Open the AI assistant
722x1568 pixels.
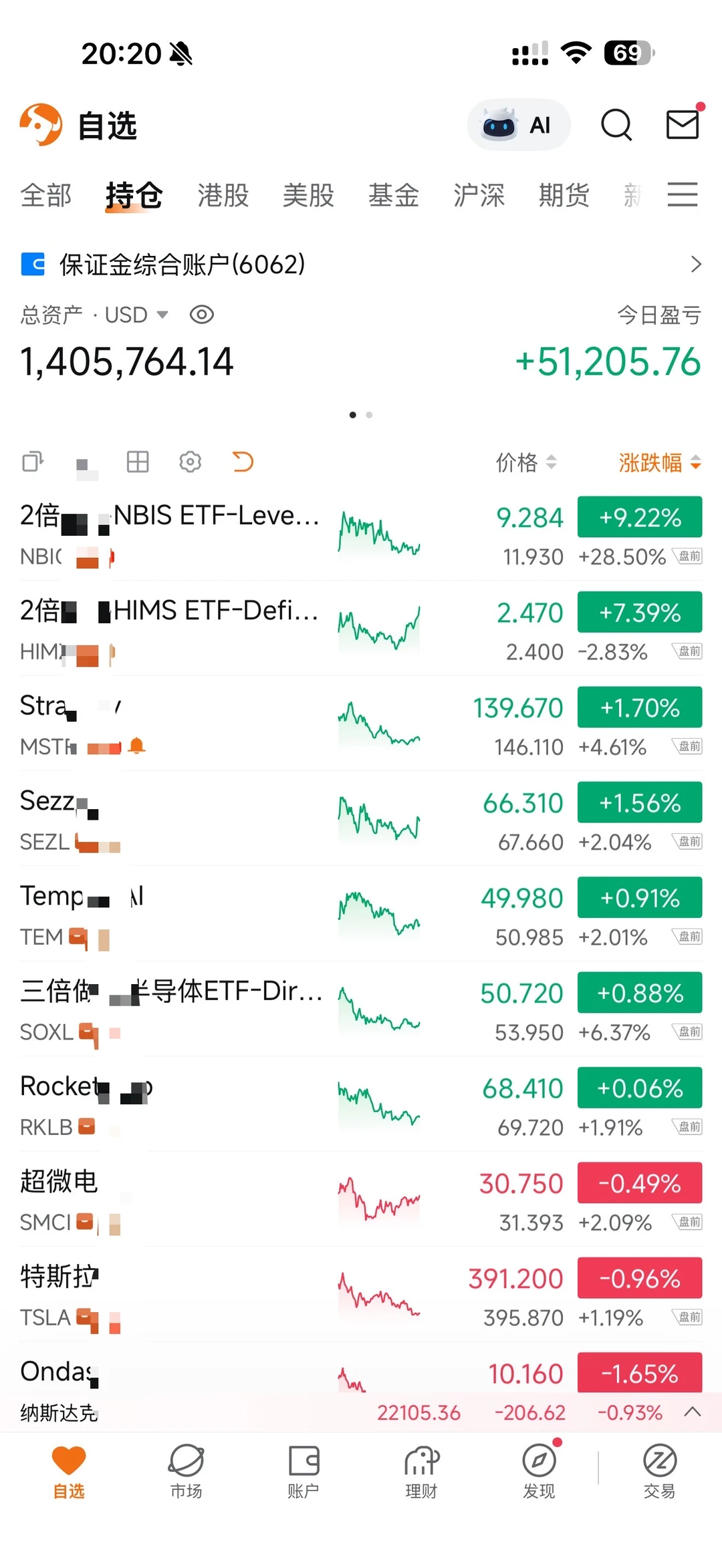(x=518, y=125)
